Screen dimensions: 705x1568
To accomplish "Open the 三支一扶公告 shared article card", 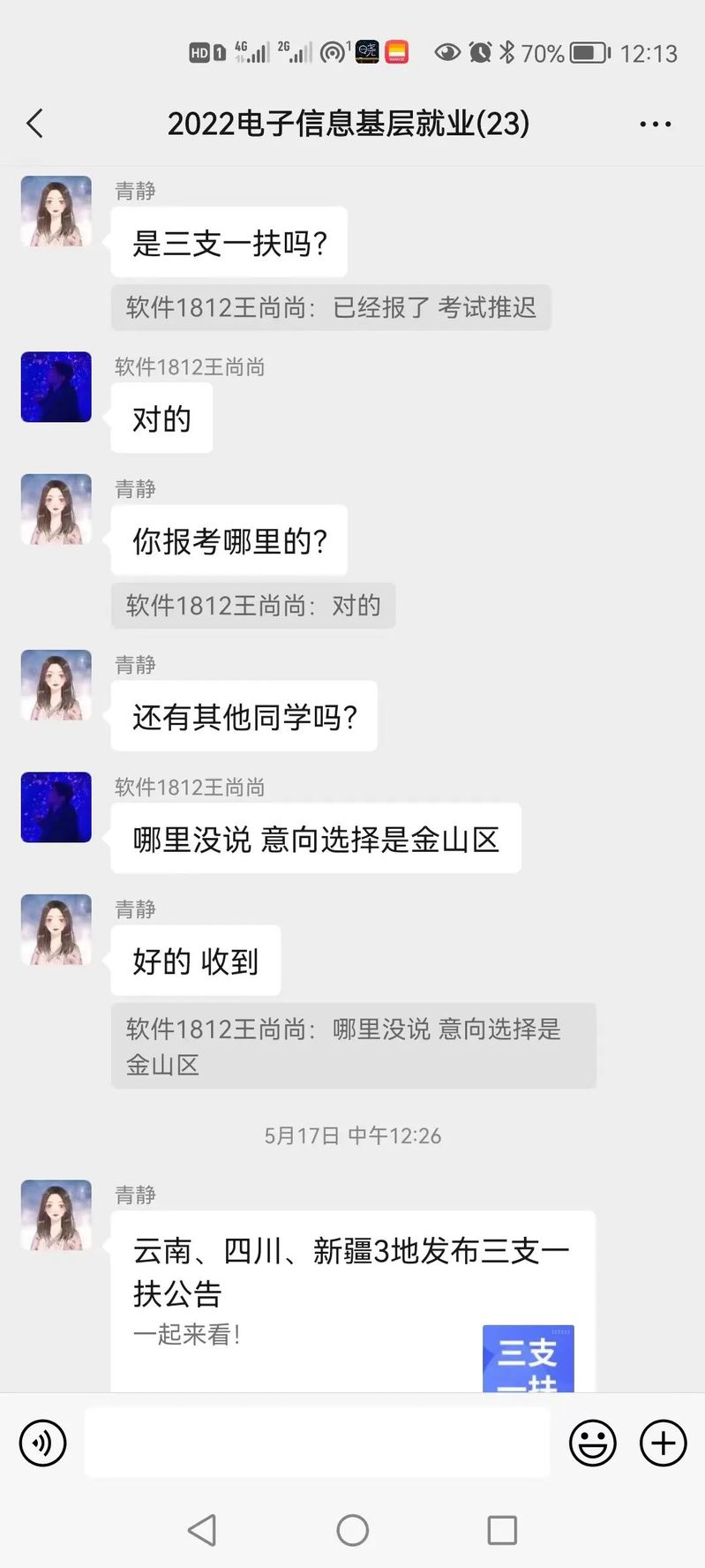I will 352,1298.
